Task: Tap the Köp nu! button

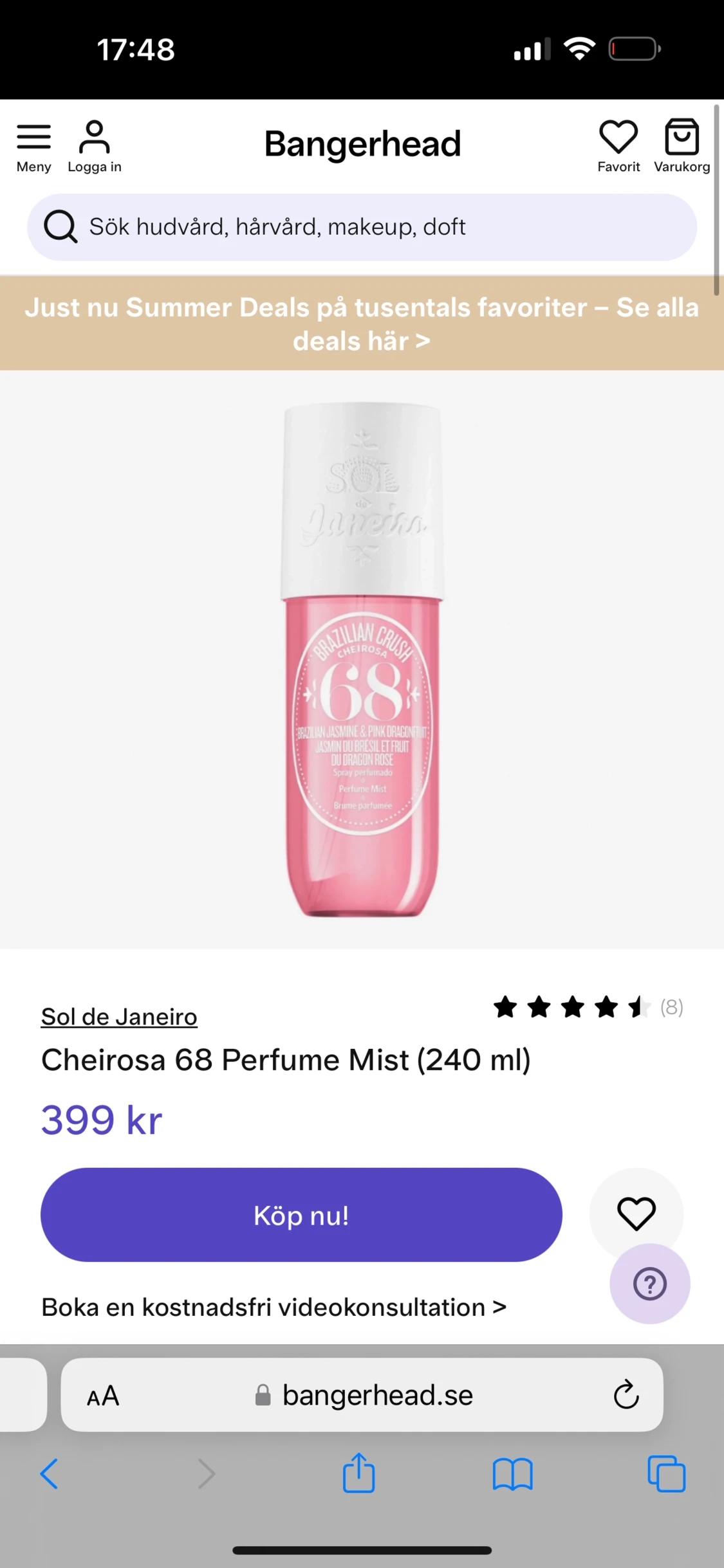Action: point(301,1215)
